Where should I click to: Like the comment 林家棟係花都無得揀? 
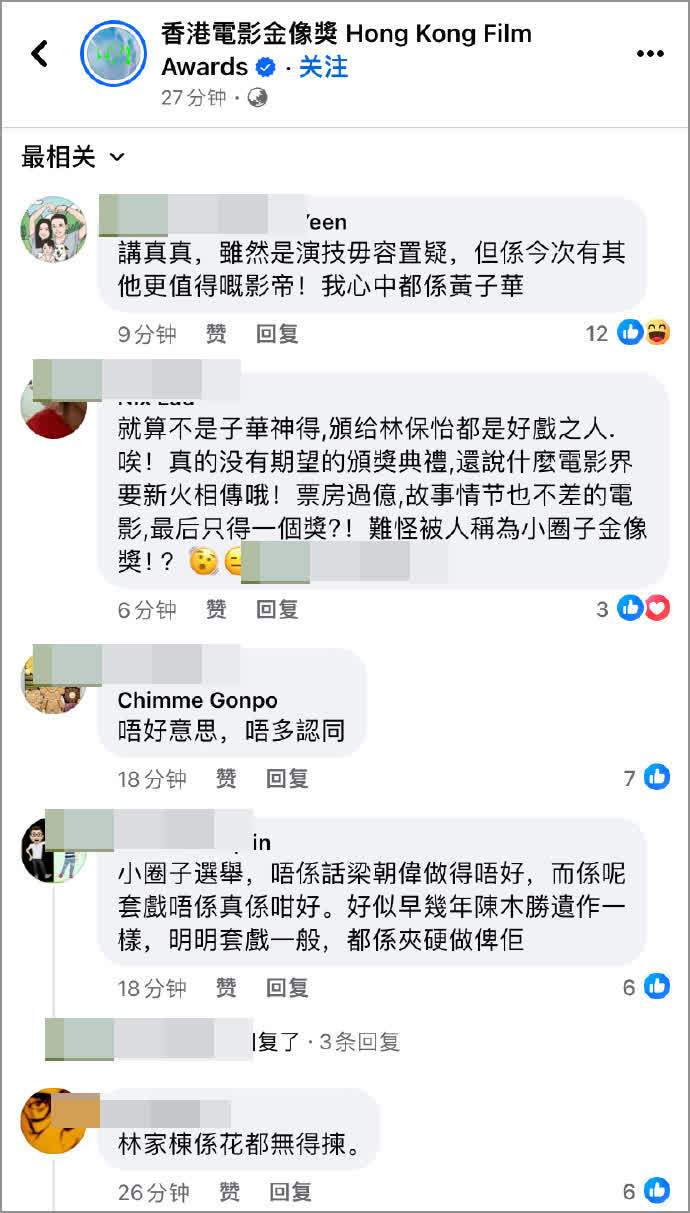coord(229,1192)
